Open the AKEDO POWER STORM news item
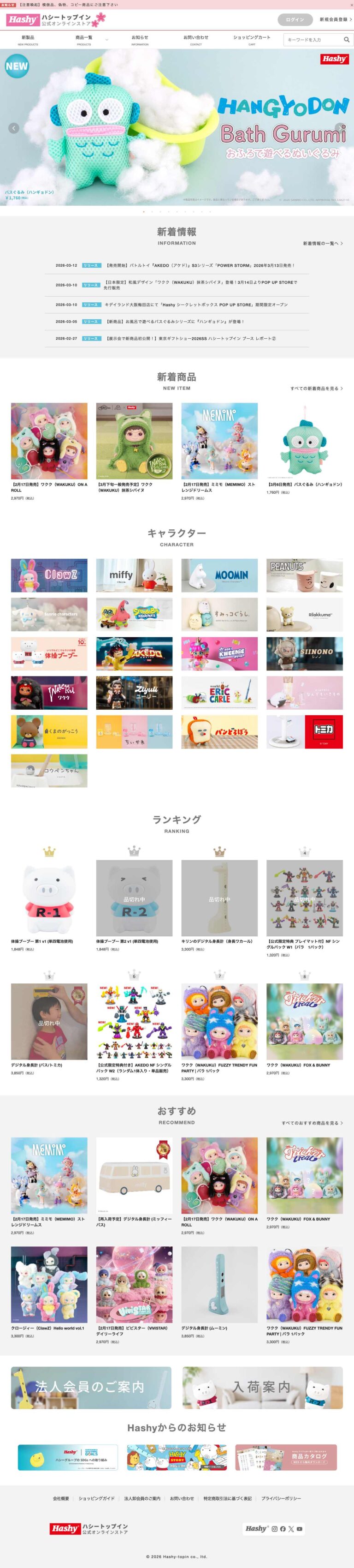 tap(200, 265)
